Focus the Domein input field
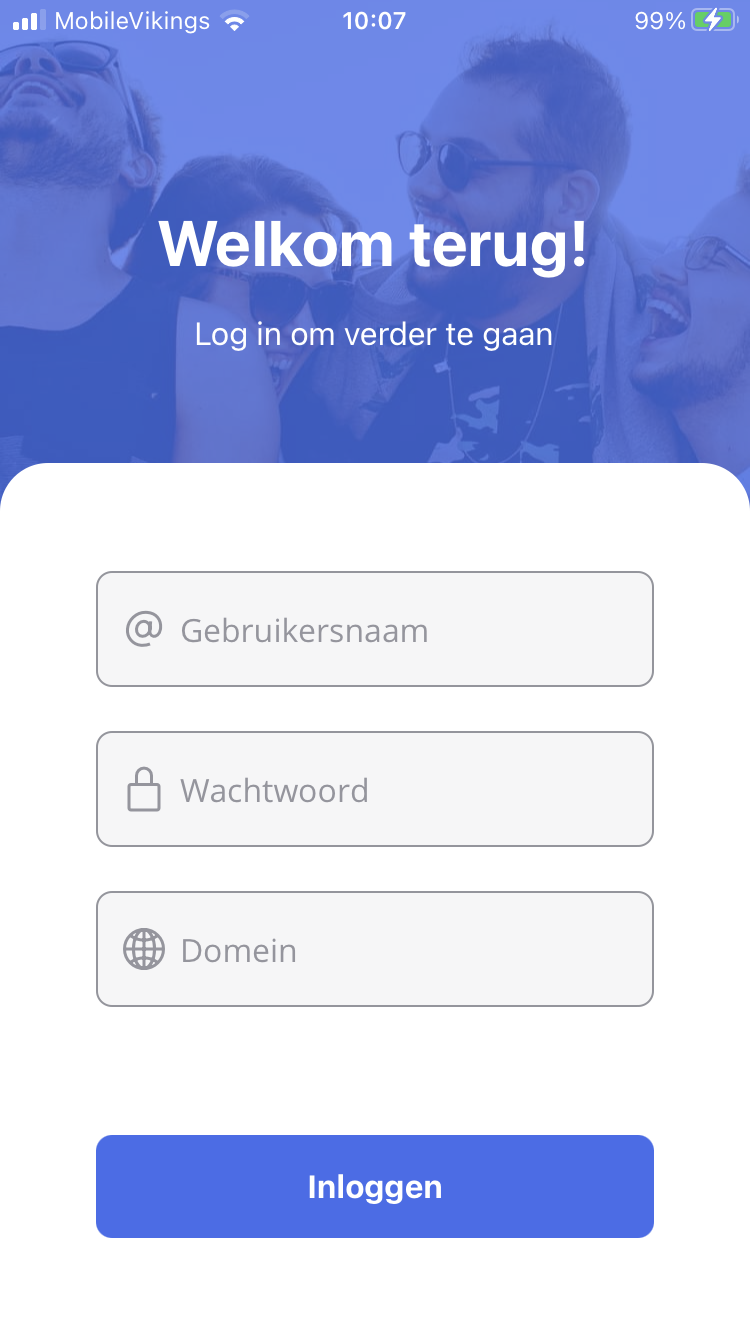Image resolution: width=750 pixels, height=1334 pixels. click(x=375, y=949)
